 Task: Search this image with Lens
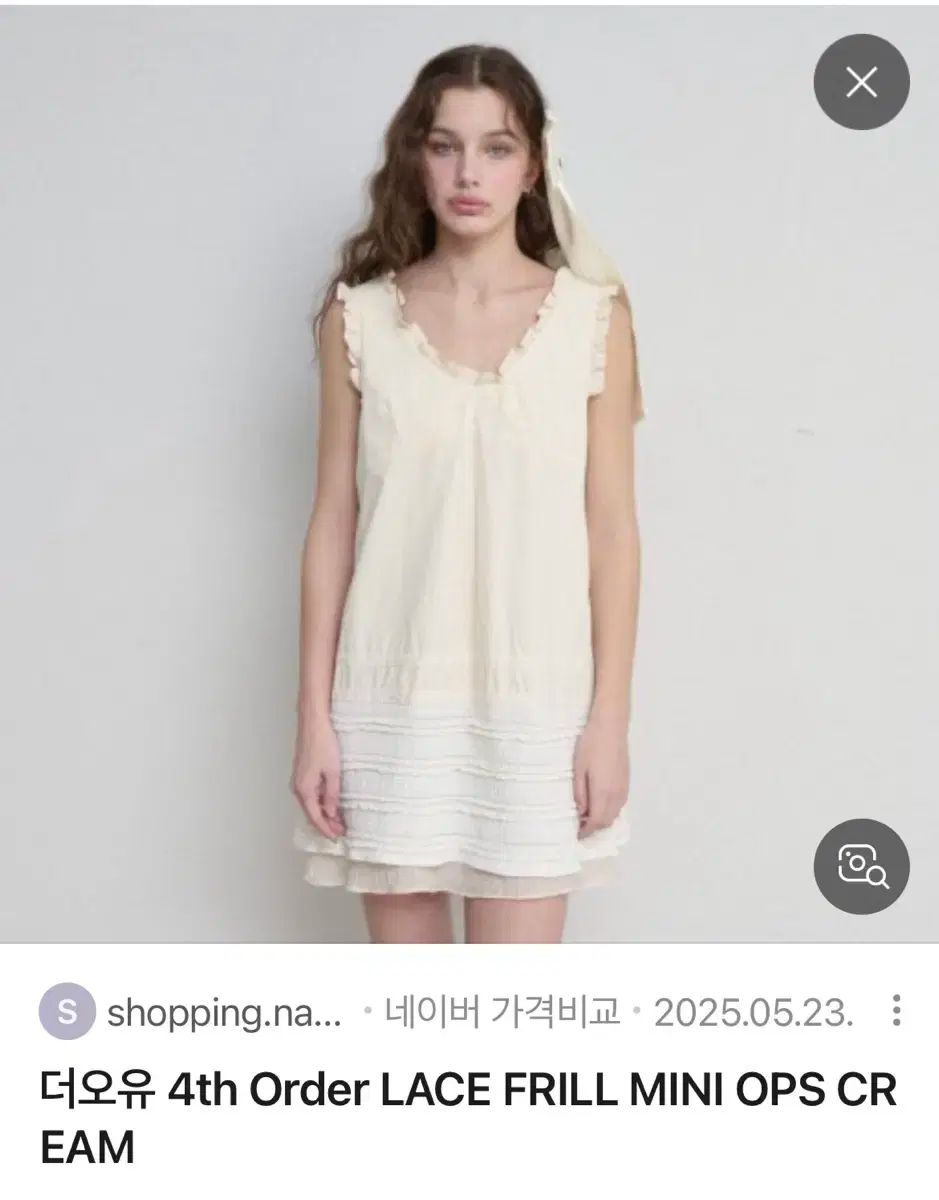(861, 866)
